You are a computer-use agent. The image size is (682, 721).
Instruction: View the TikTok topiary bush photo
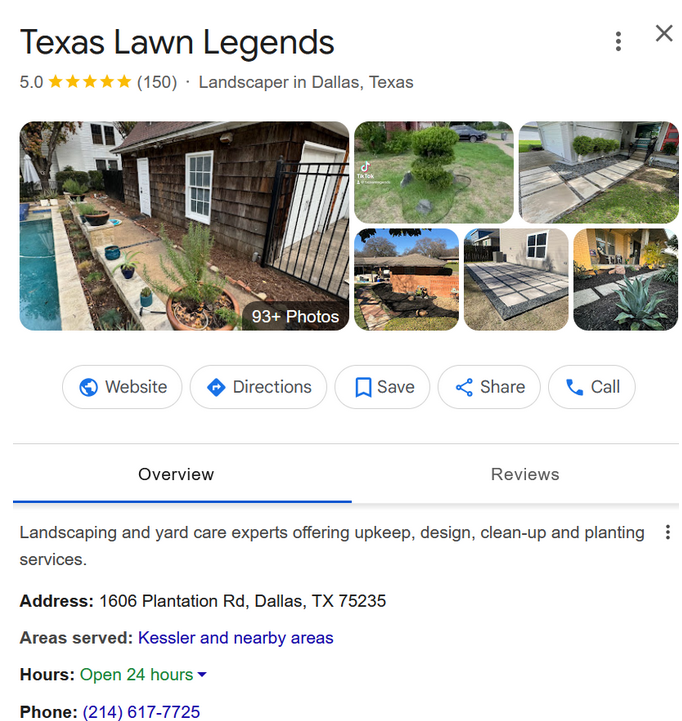click(x=433, y=171)
